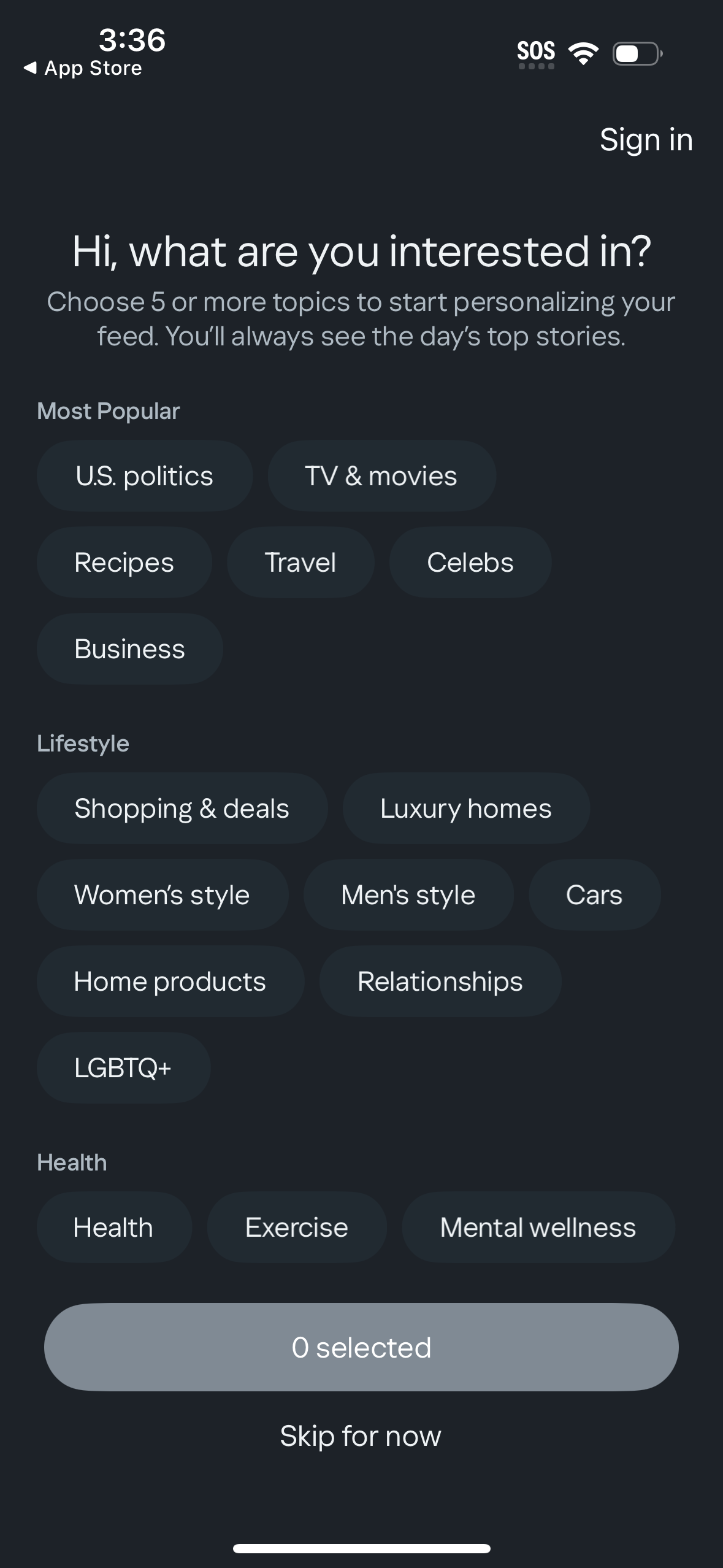Select the TV & movies topic
Viewport: 723px width, 1568px height.
click(381, 475)
